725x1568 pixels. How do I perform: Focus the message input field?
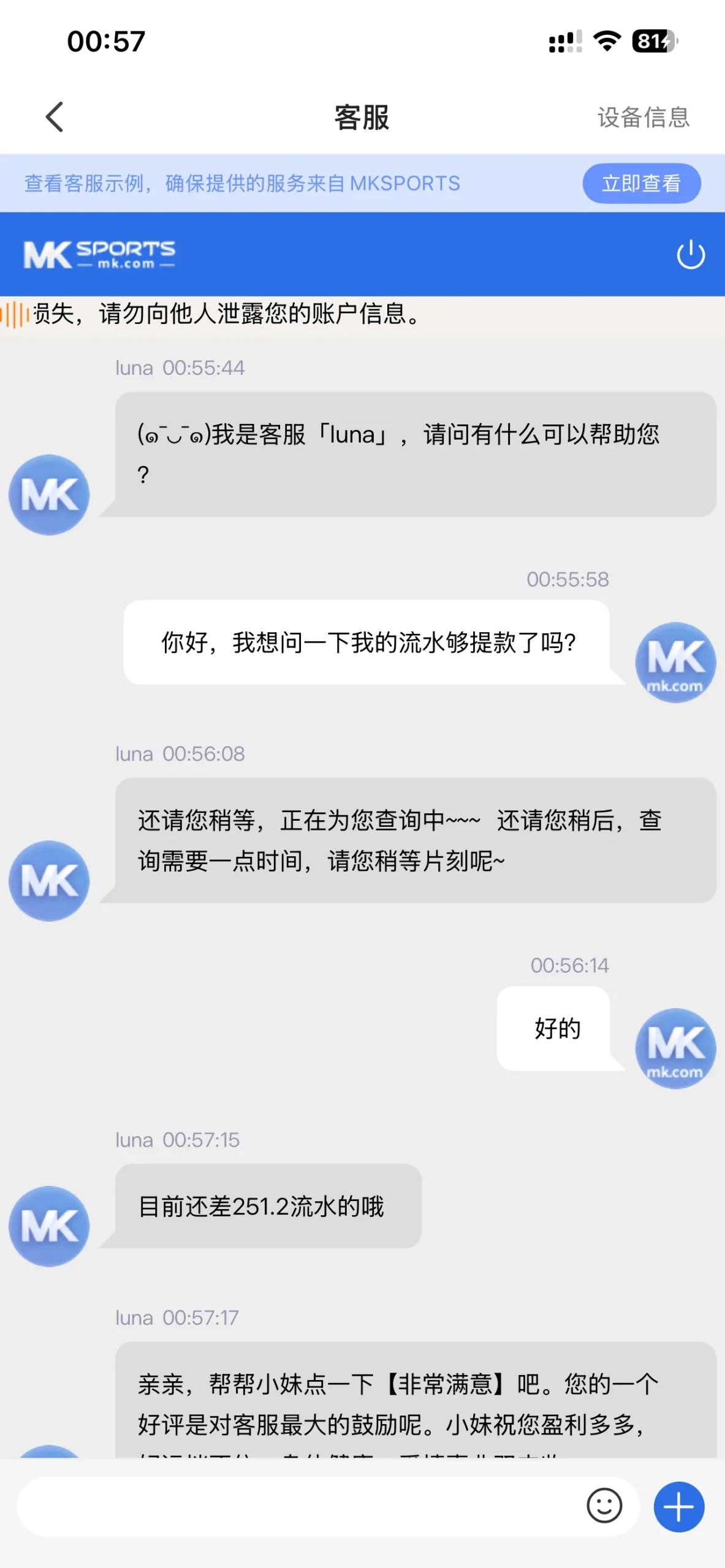click(x=294, y=1506)
